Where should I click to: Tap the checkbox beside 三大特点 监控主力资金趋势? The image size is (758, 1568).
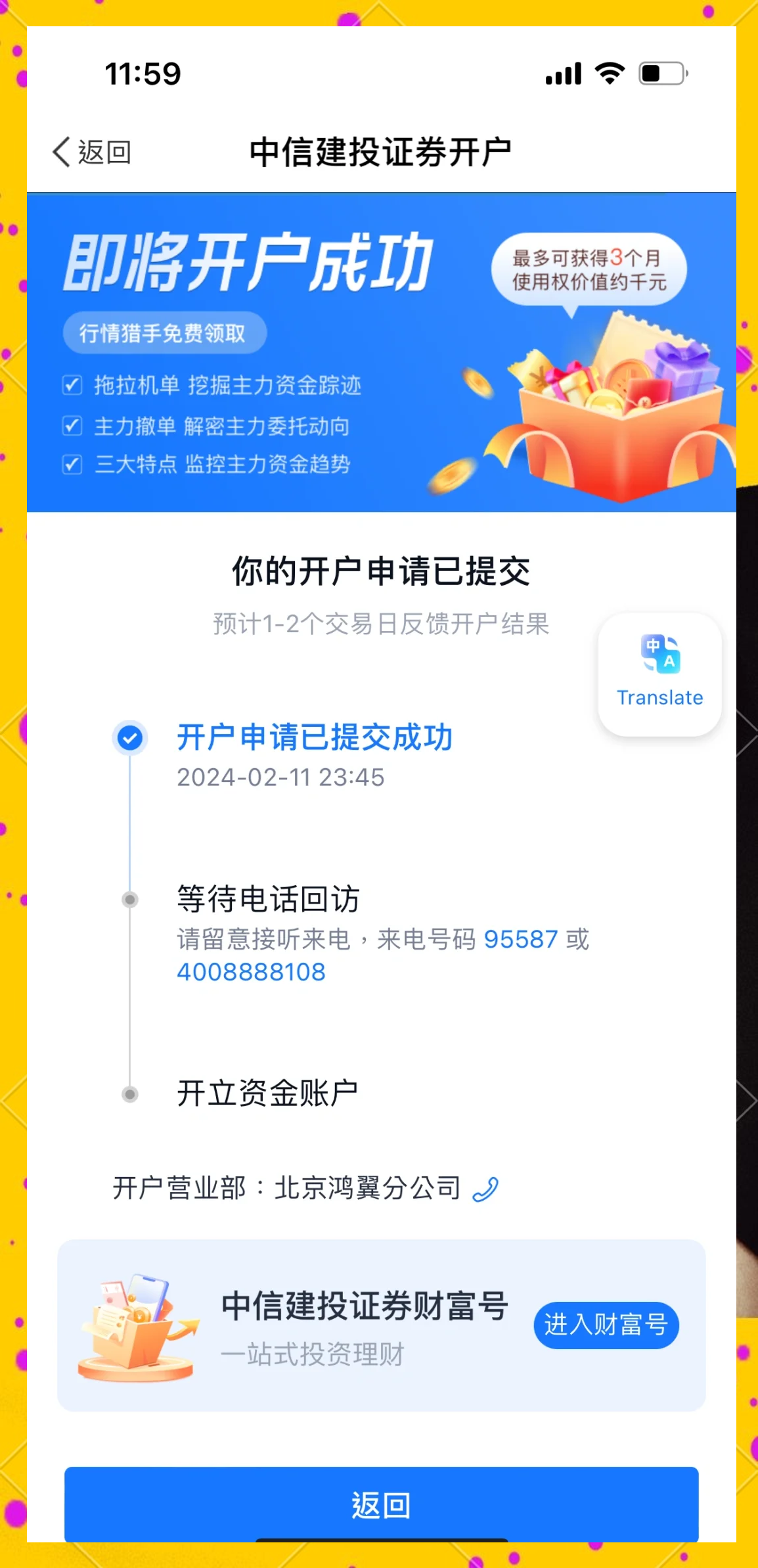click(x=72, y=465)
